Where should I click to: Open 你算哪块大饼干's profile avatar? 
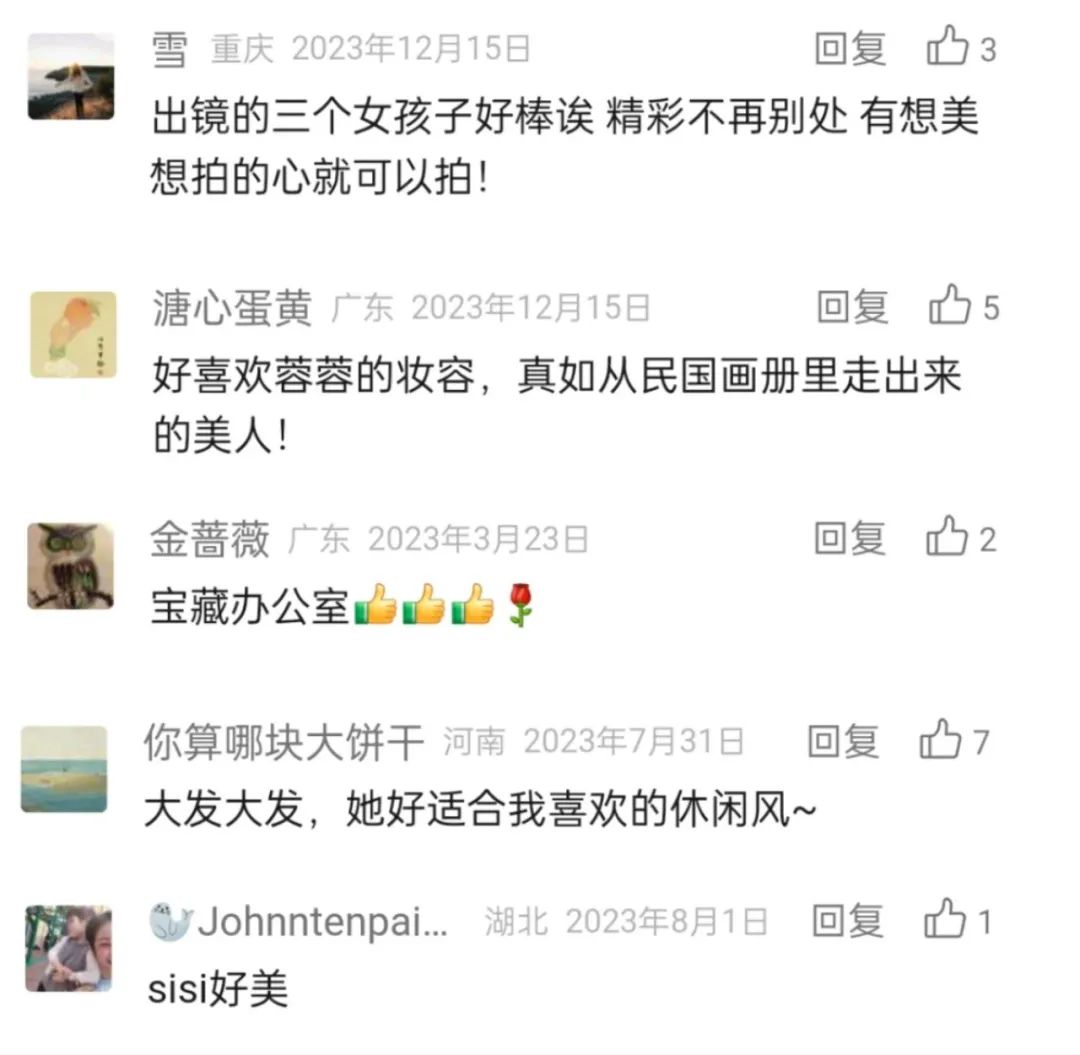pyautogui.click(x=64, y=768)
